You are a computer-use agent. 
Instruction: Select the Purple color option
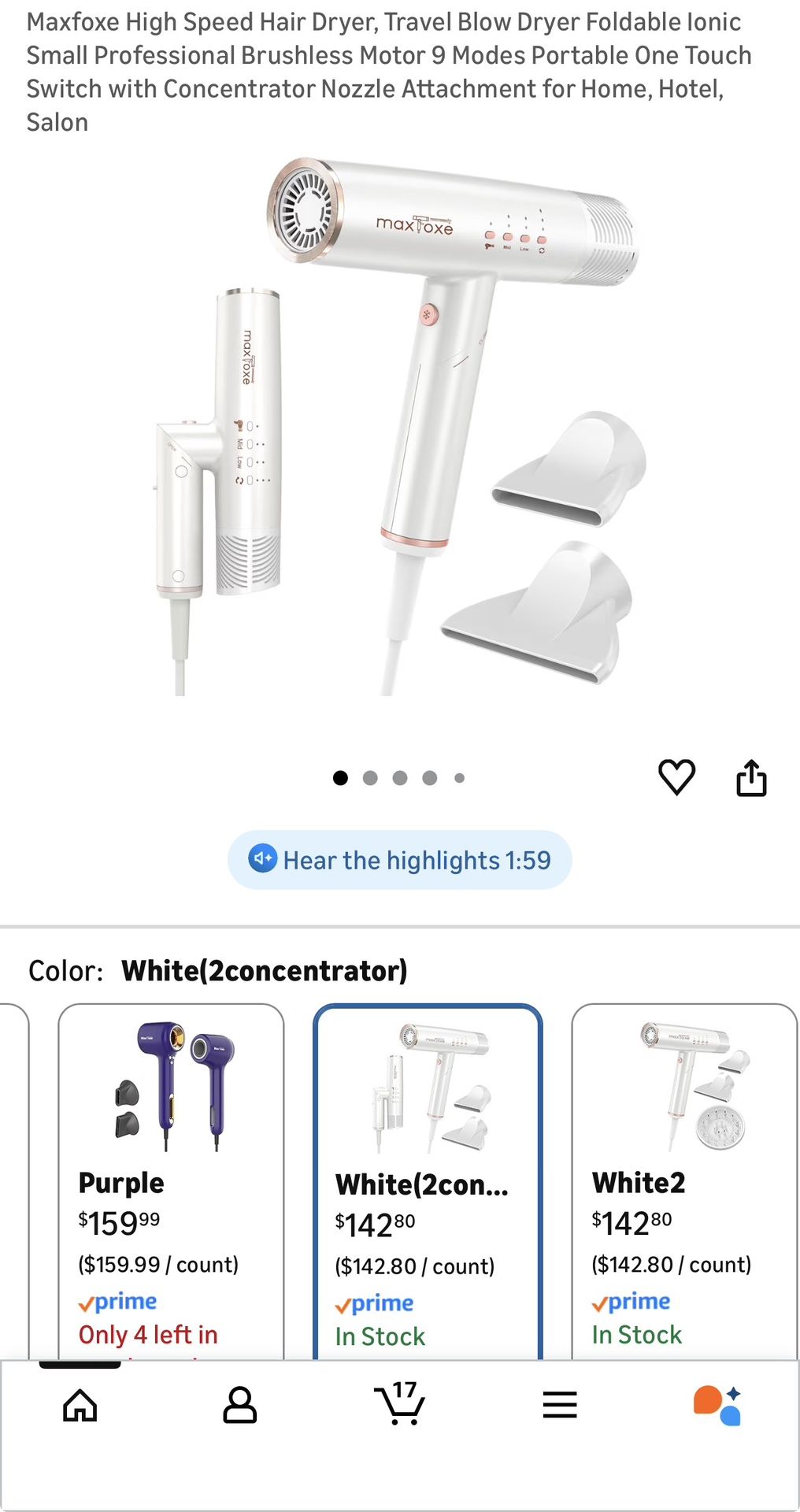tap(171, 1181)
